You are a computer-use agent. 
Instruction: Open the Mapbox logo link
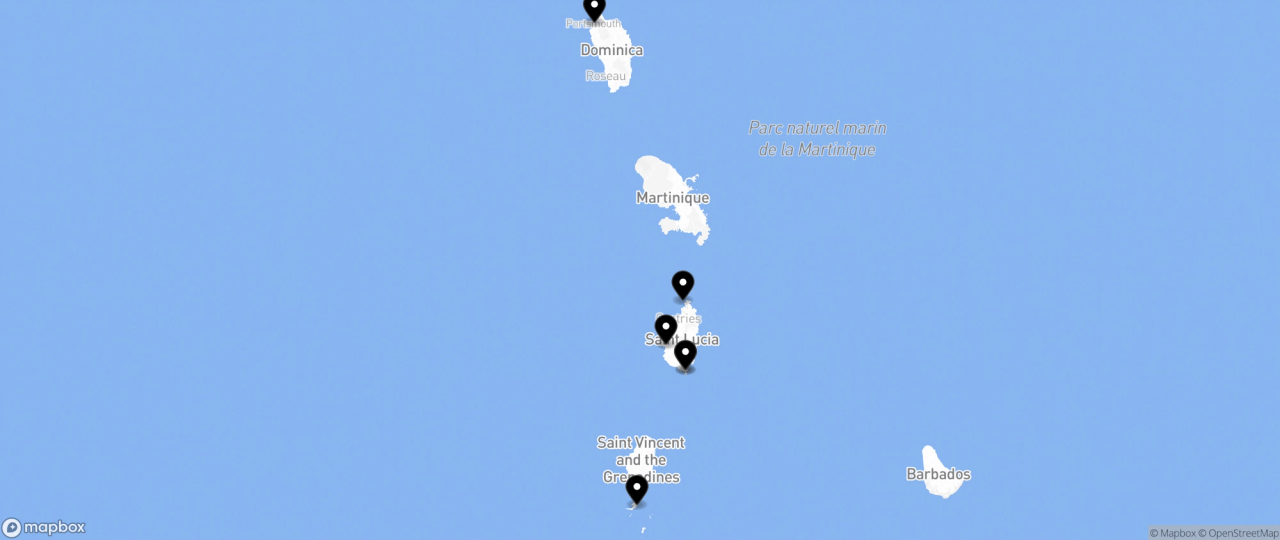point(44,527)
